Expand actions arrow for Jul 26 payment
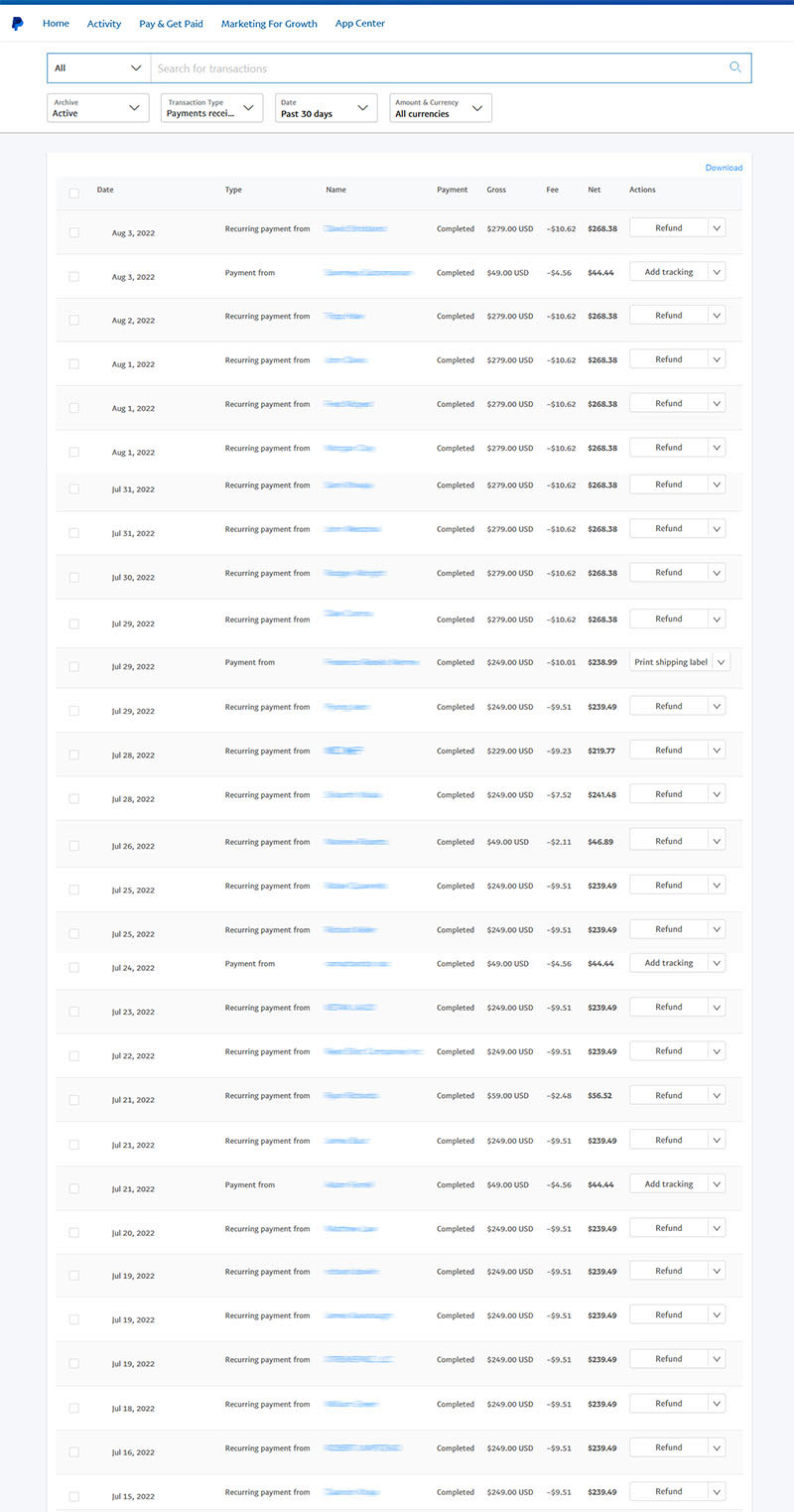The height and width of the screenshot is (1512, 794). [x=717, y=841]
